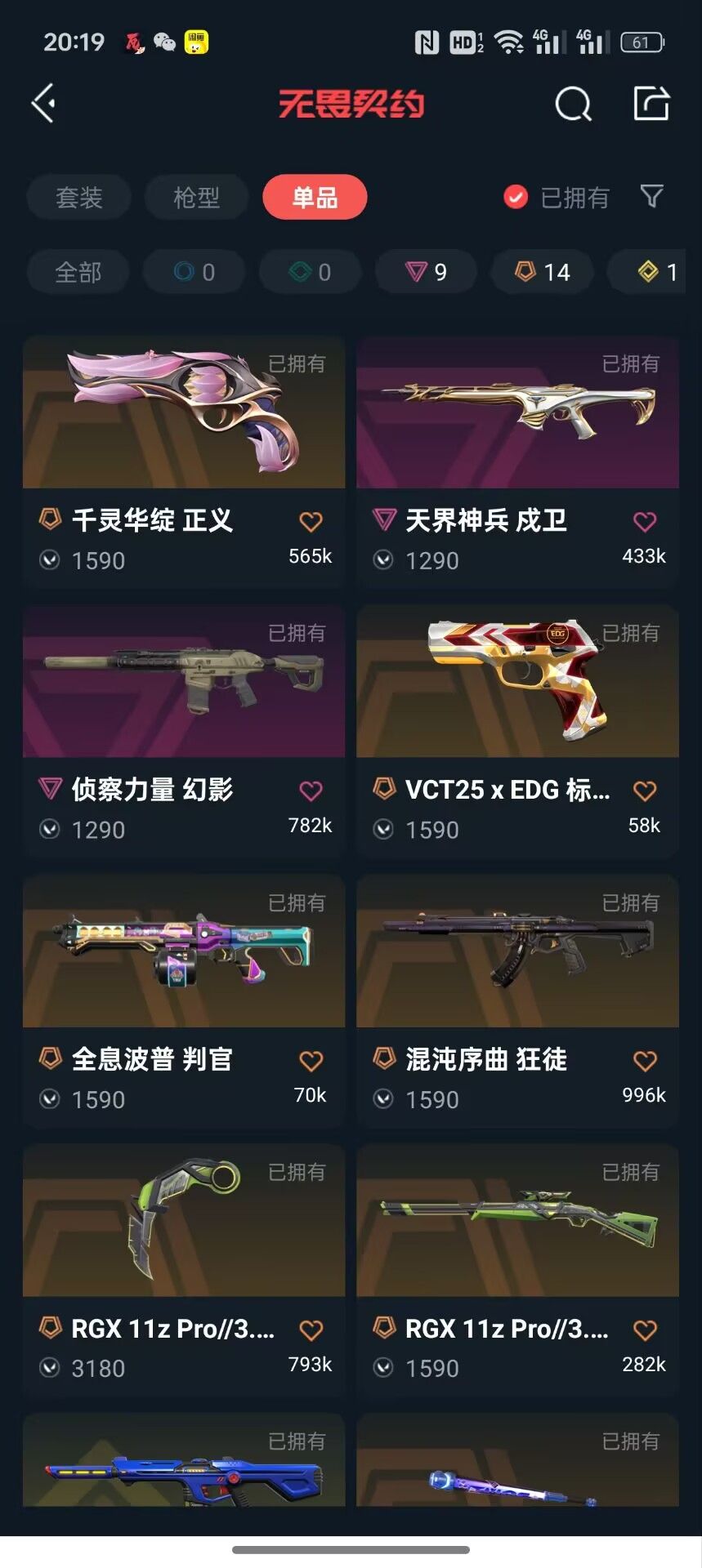Switch to the 枪型 tab
The width and height of the screenshot is (702, 1568).
196,197
